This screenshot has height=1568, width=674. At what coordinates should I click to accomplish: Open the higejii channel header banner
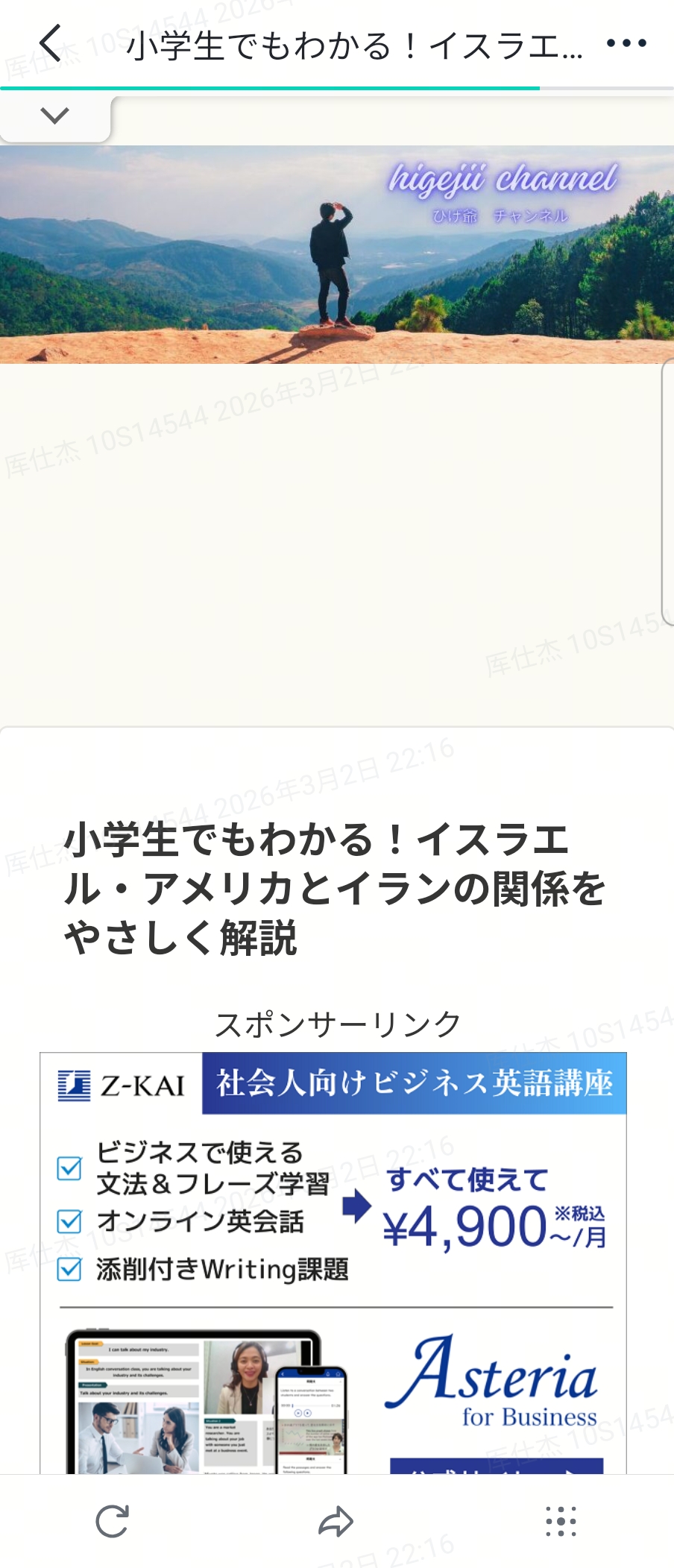[337, 254]
